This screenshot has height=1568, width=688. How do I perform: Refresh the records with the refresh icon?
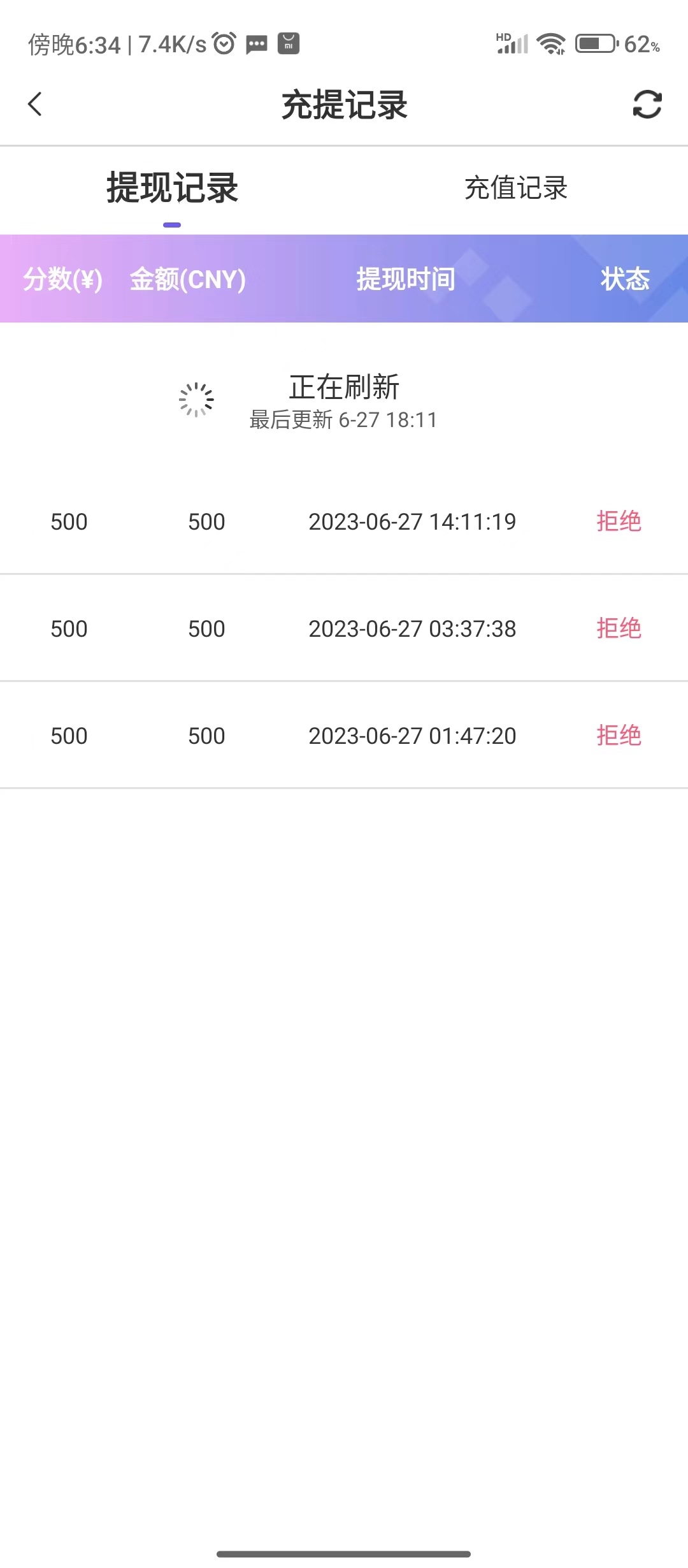(647, 105)
